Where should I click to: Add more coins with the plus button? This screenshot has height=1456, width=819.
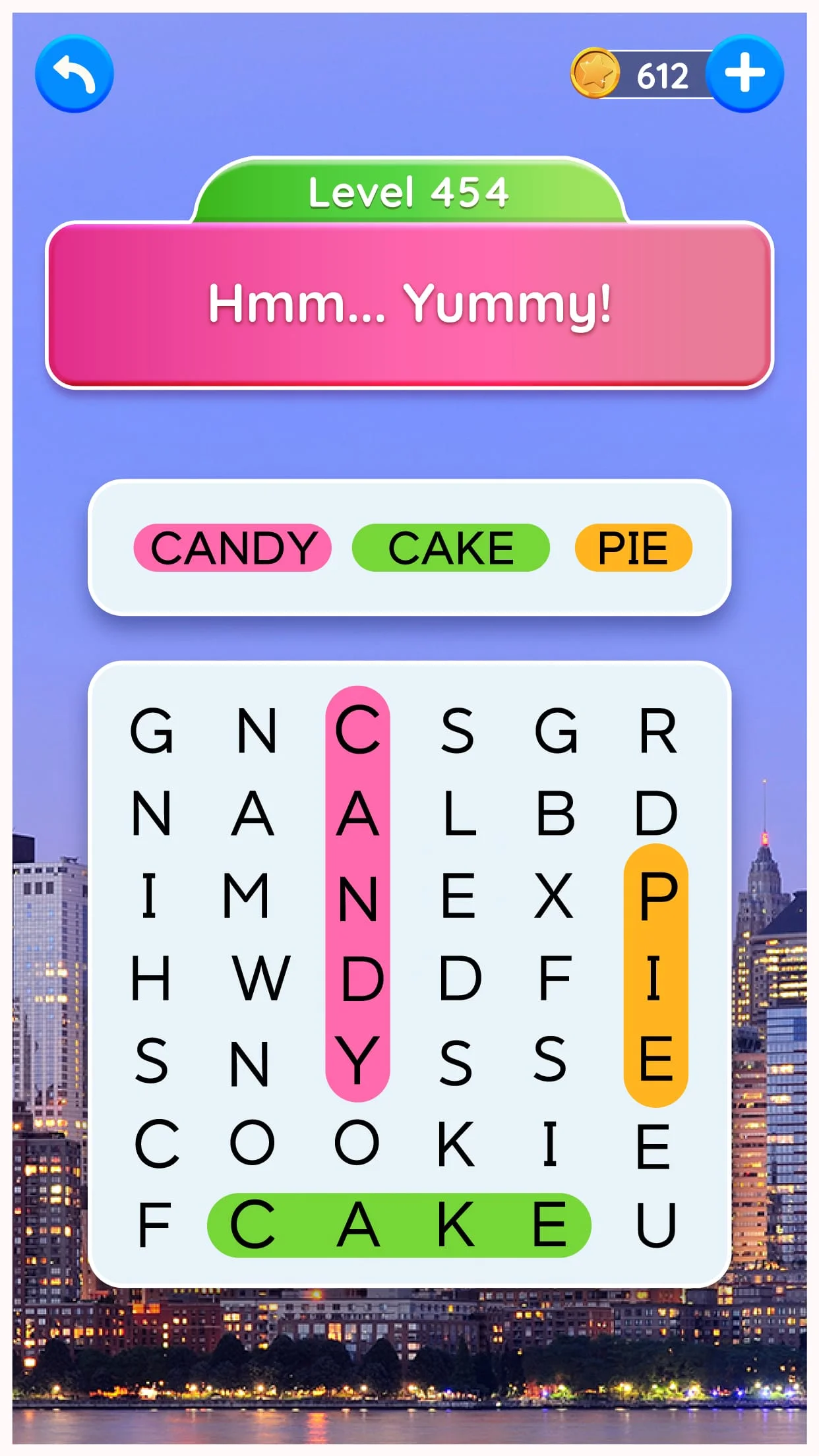[744, 73]
